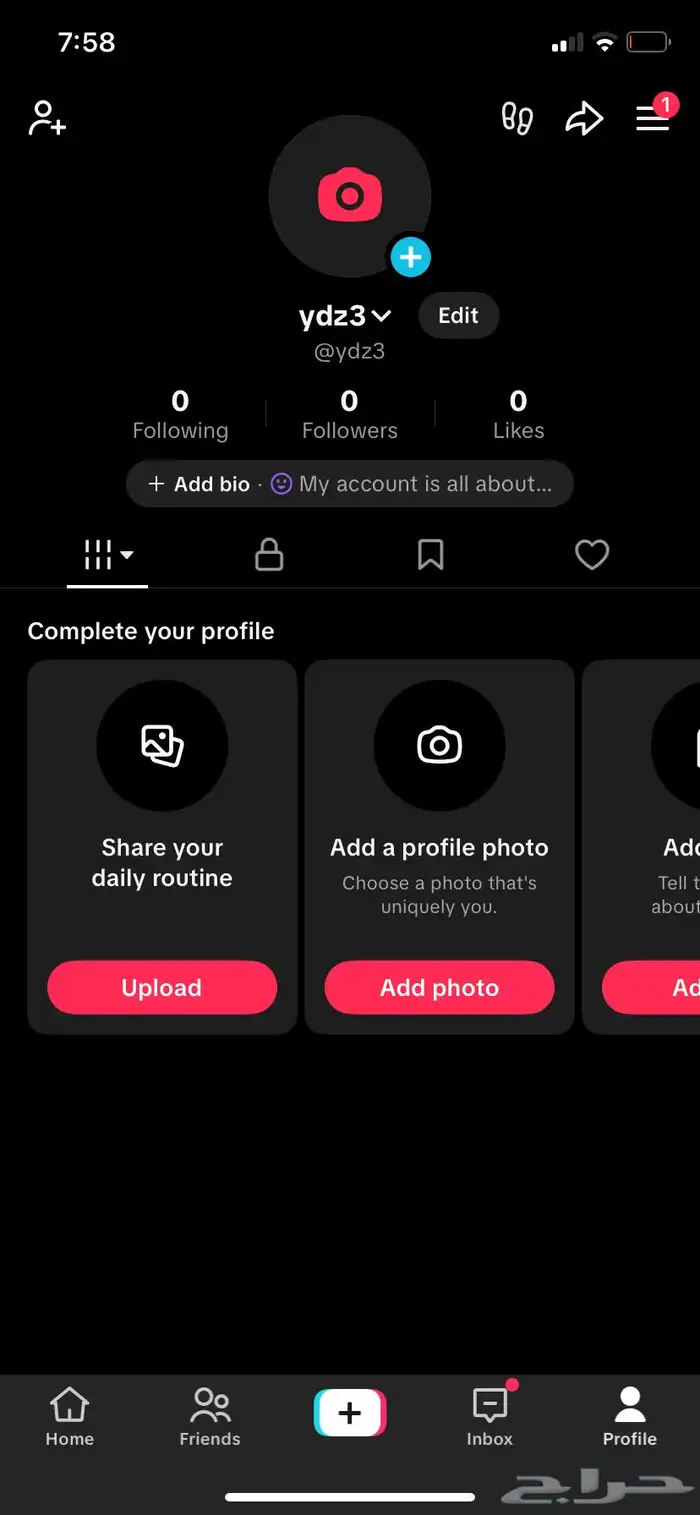Select the posts grid tab
The height and width of the screenshot is (1515, 700).
108,554
